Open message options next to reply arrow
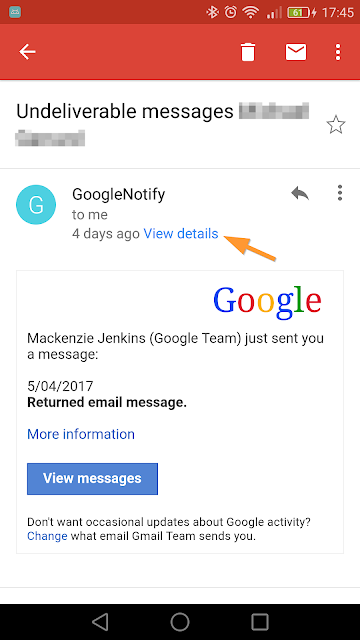Image resolution: width=360 pixels, height=640 pixels. click(x=340, y=193)
